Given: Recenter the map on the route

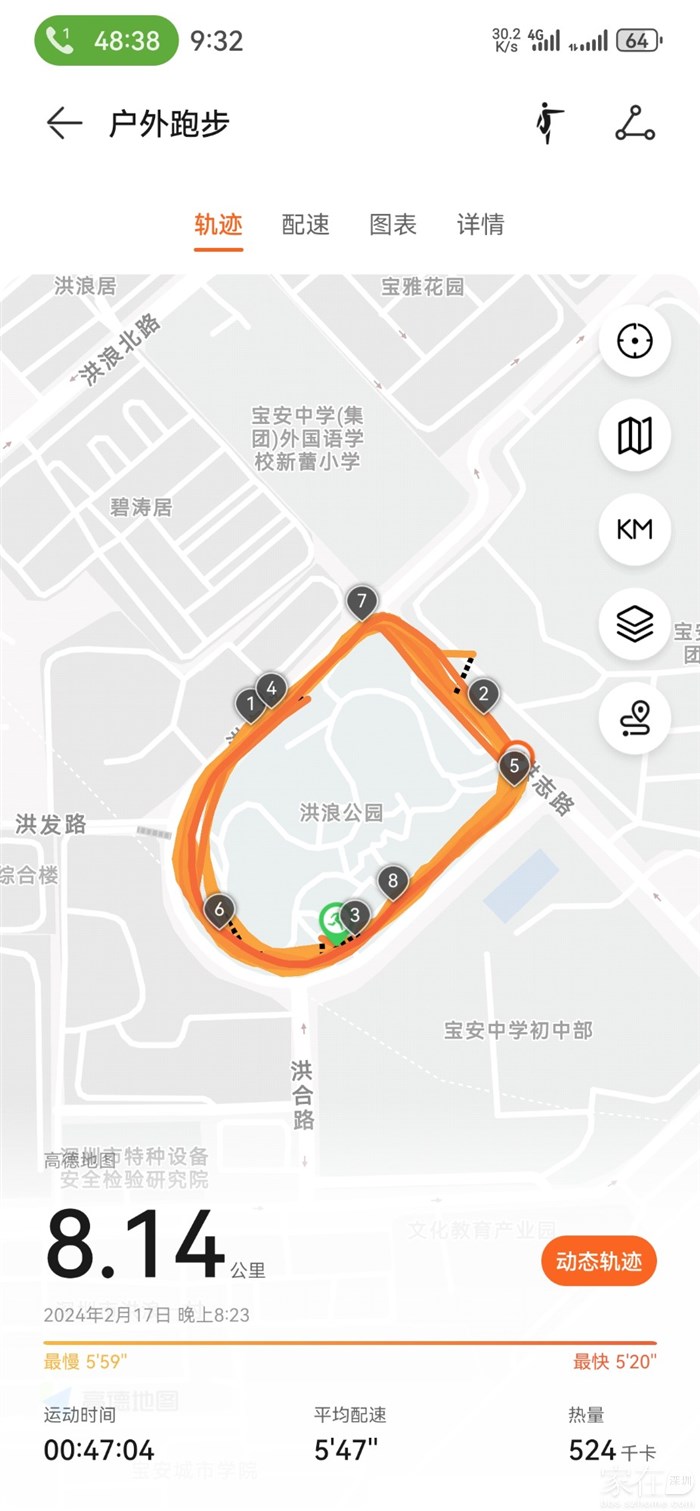Looking at the screenshot, I should pyautogui.click(x=634, y=342).
